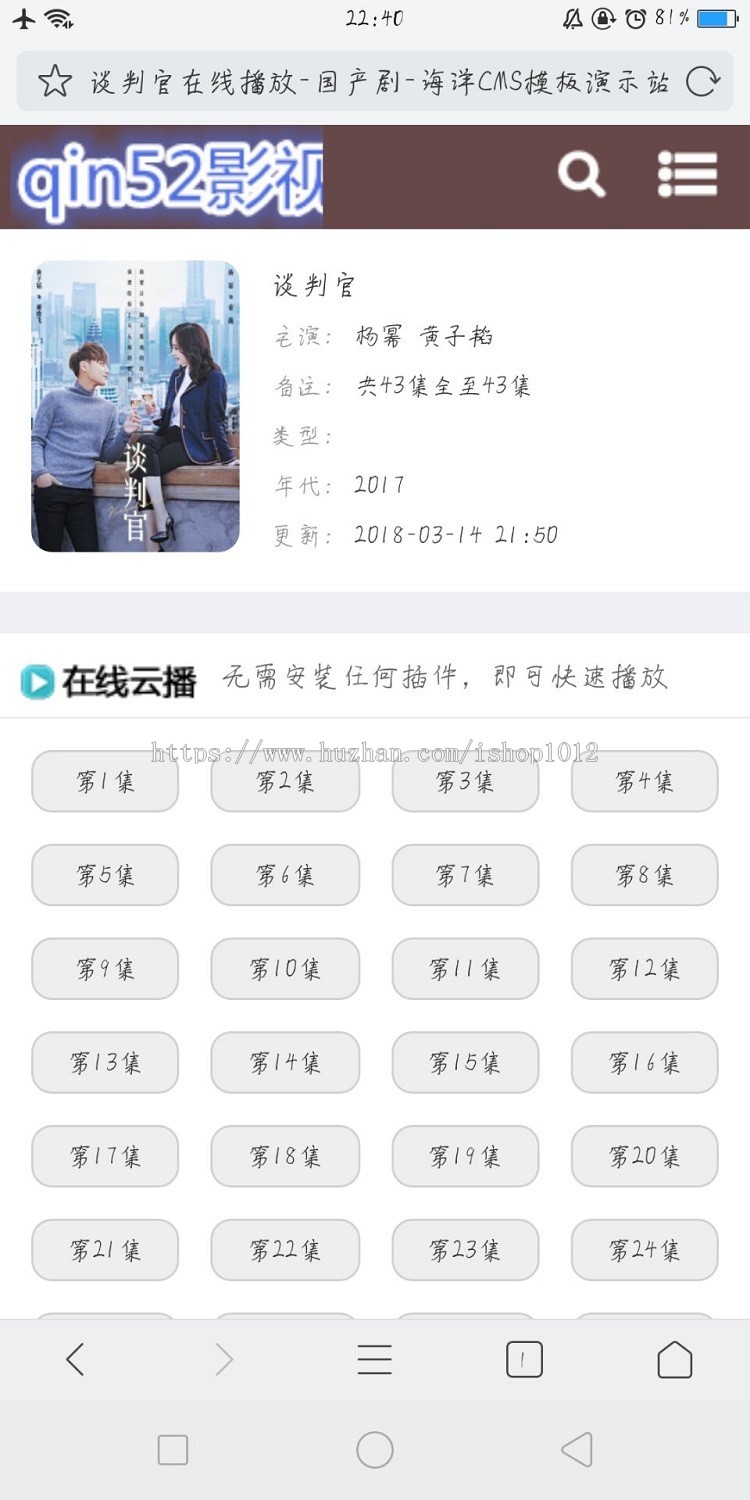The width and height of the screenshot is (750, 1500).
Task: Go back with the browser back arrow
Action: [x=75, y=1359]
